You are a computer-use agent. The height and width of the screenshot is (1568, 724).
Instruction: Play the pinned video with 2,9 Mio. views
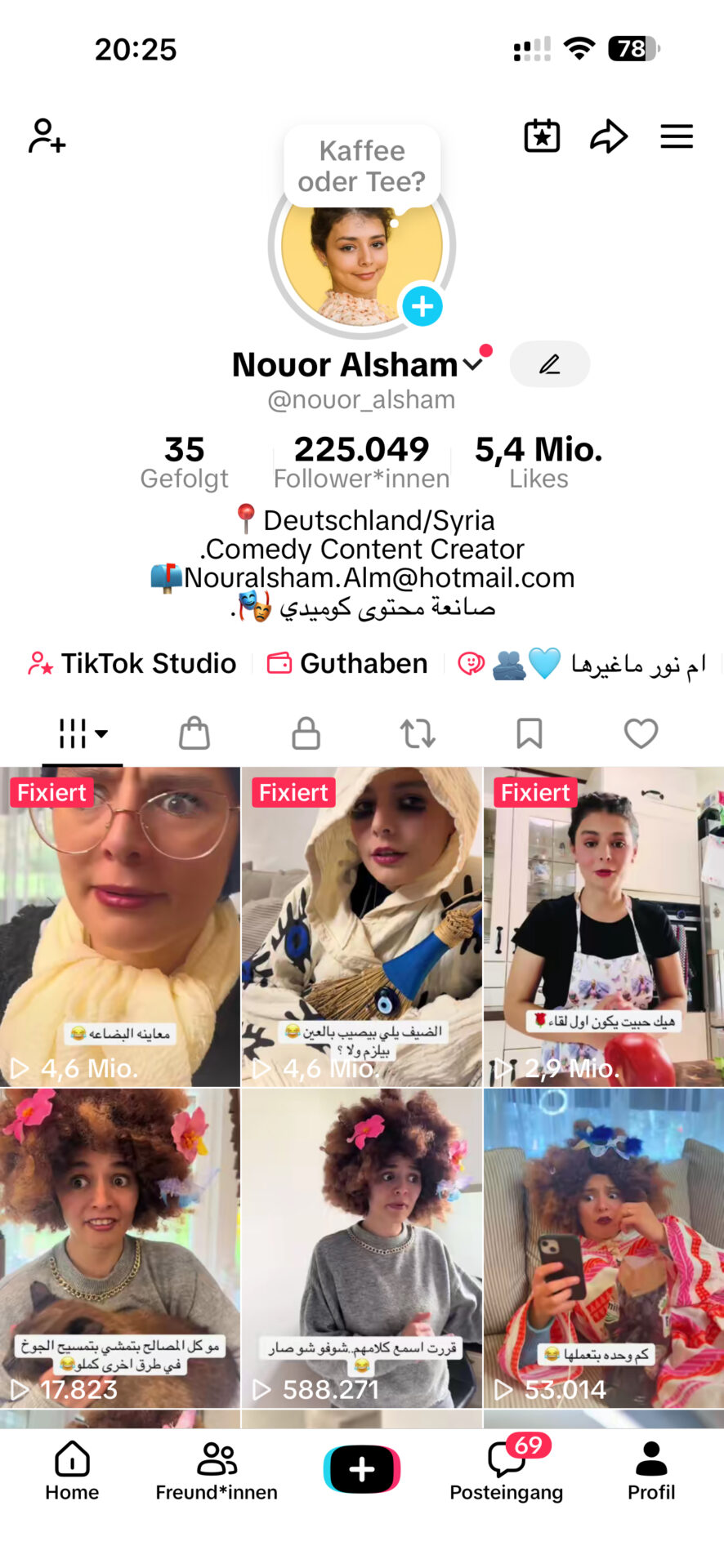603,927
